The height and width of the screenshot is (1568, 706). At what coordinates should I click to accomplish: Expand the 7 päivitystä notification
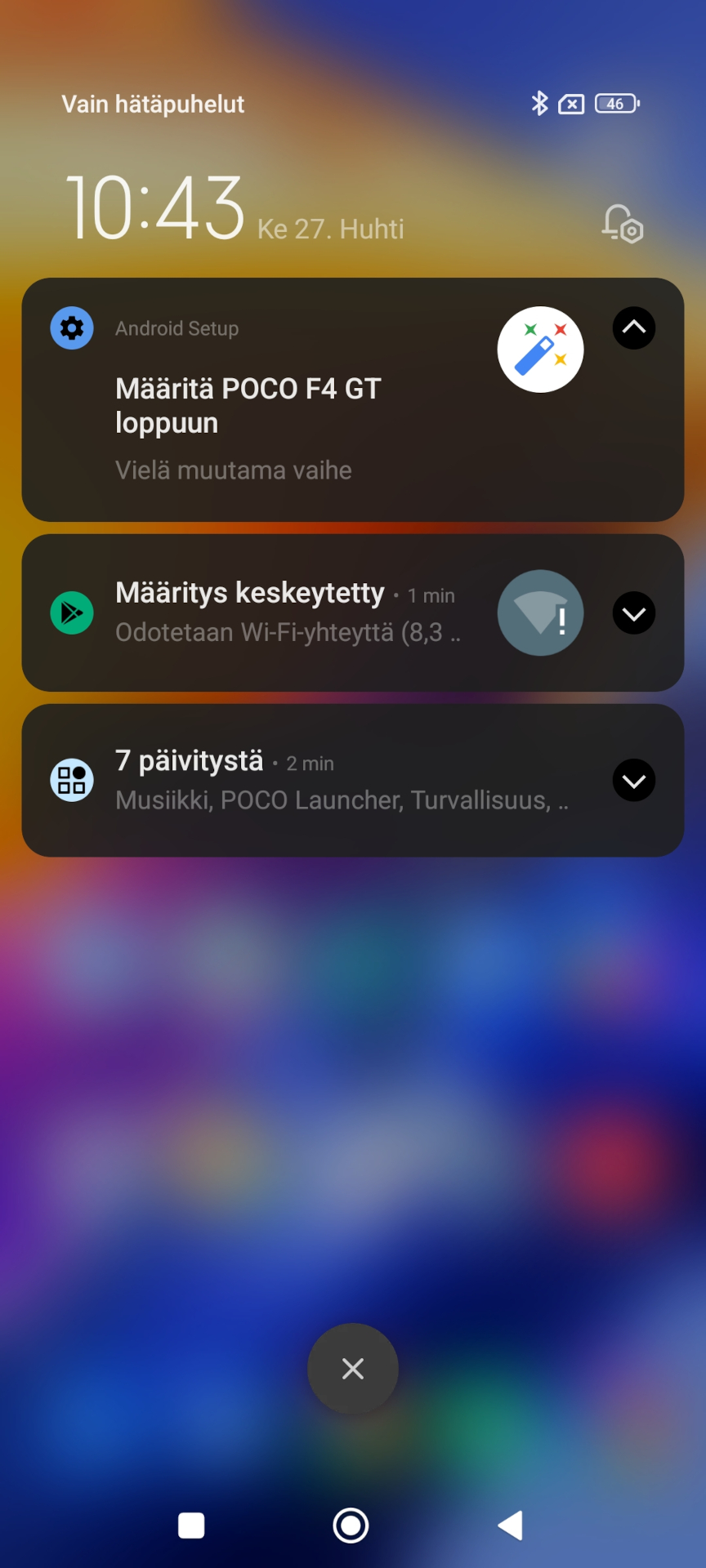634,781
